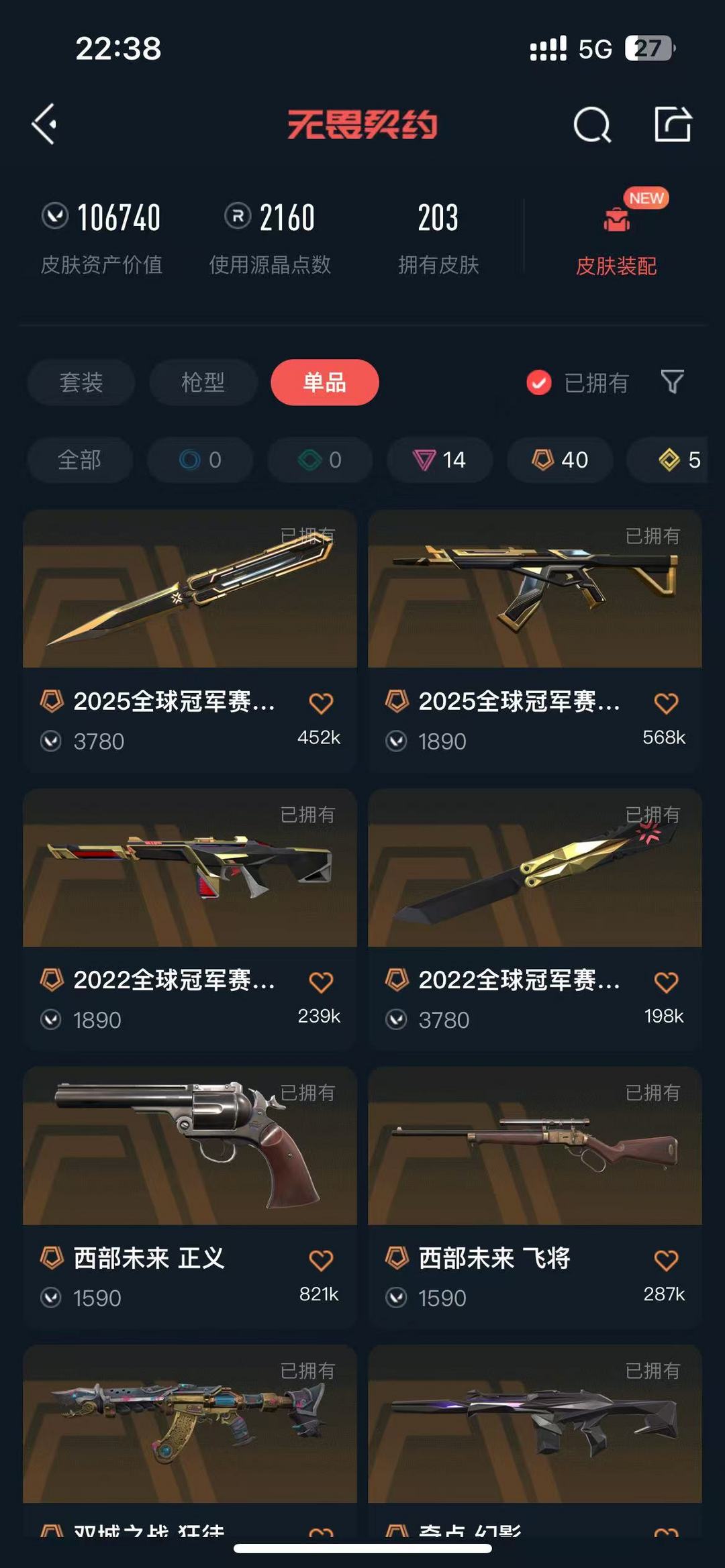Open the 2022全球冠军赛 rifle skin priced 1890
Viewport: 725px width, 1568px height.
pos(189,869)
